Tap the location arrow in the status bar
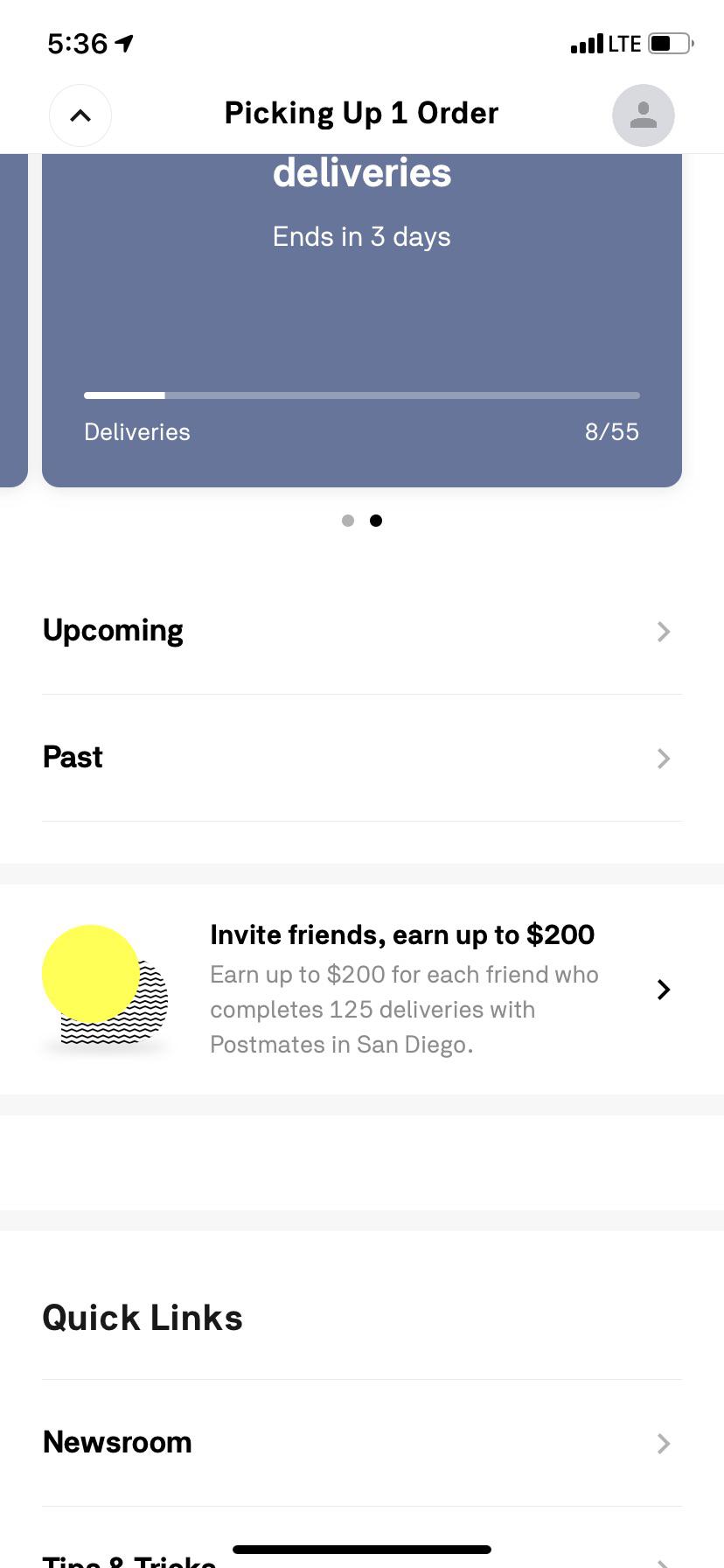This screenshot has width=724, height=1568. click(125, 42)
